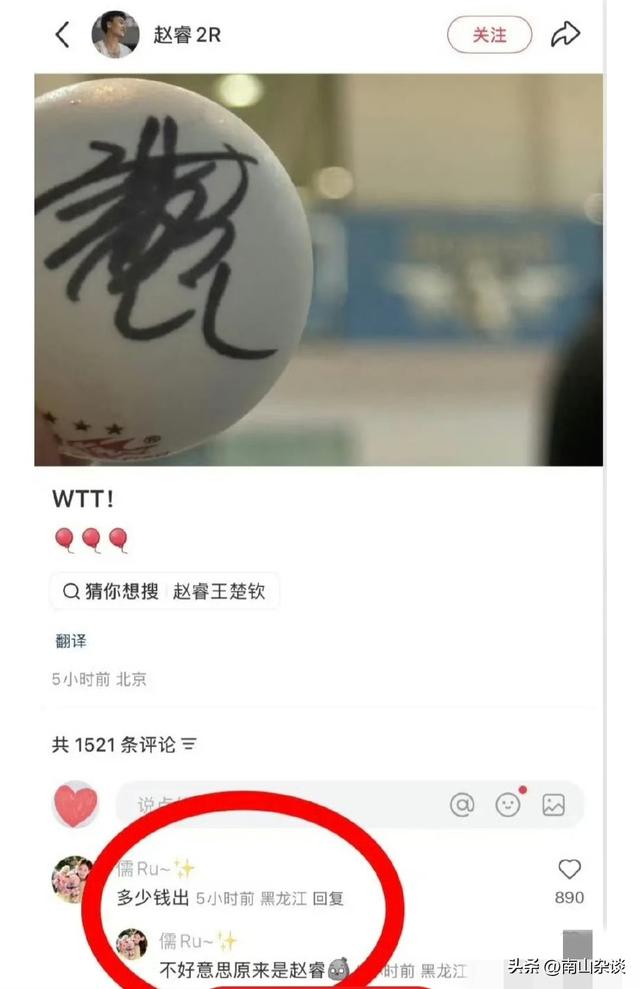Open the signed ball photo
640x989 pixels.
coord(318,270)
